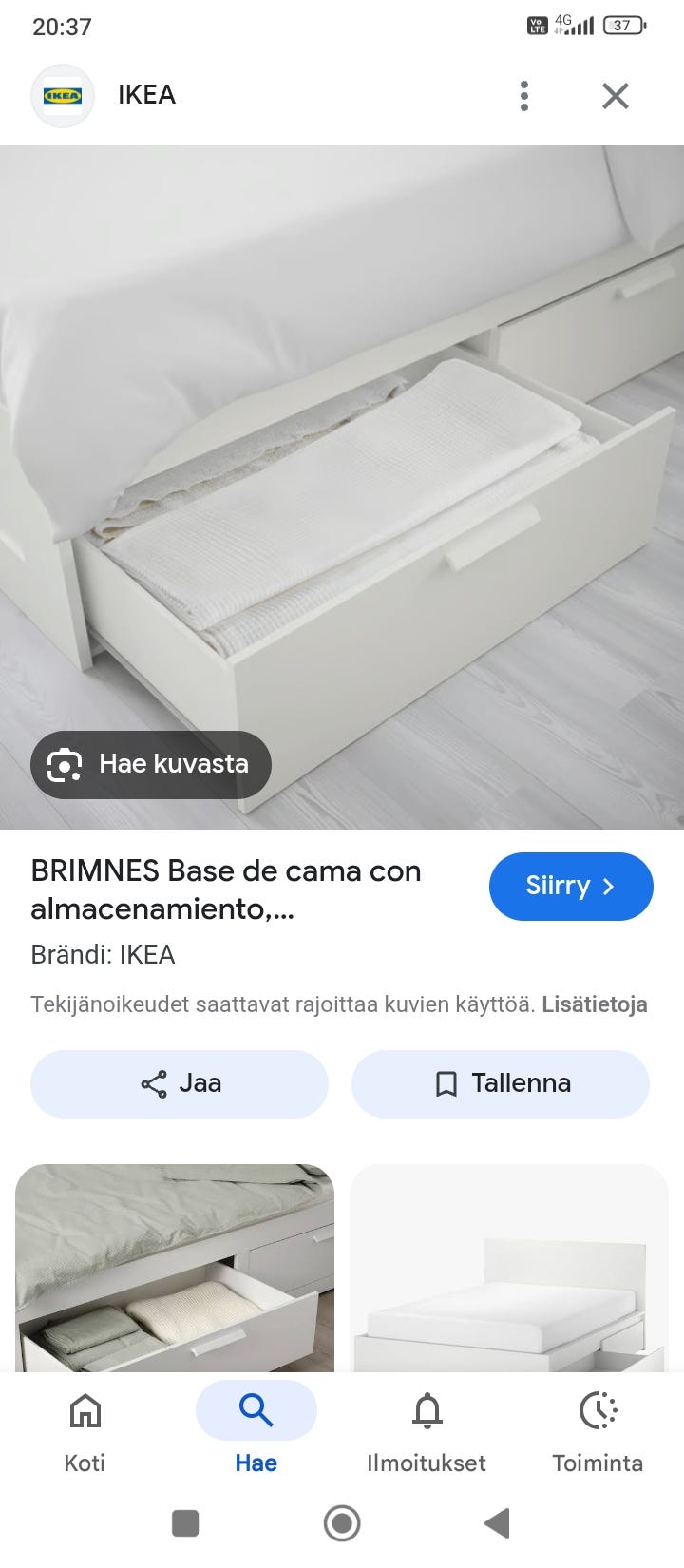The image size is (684, 1568).
Task: Tap the system back button
Action: click(497, 1523)
